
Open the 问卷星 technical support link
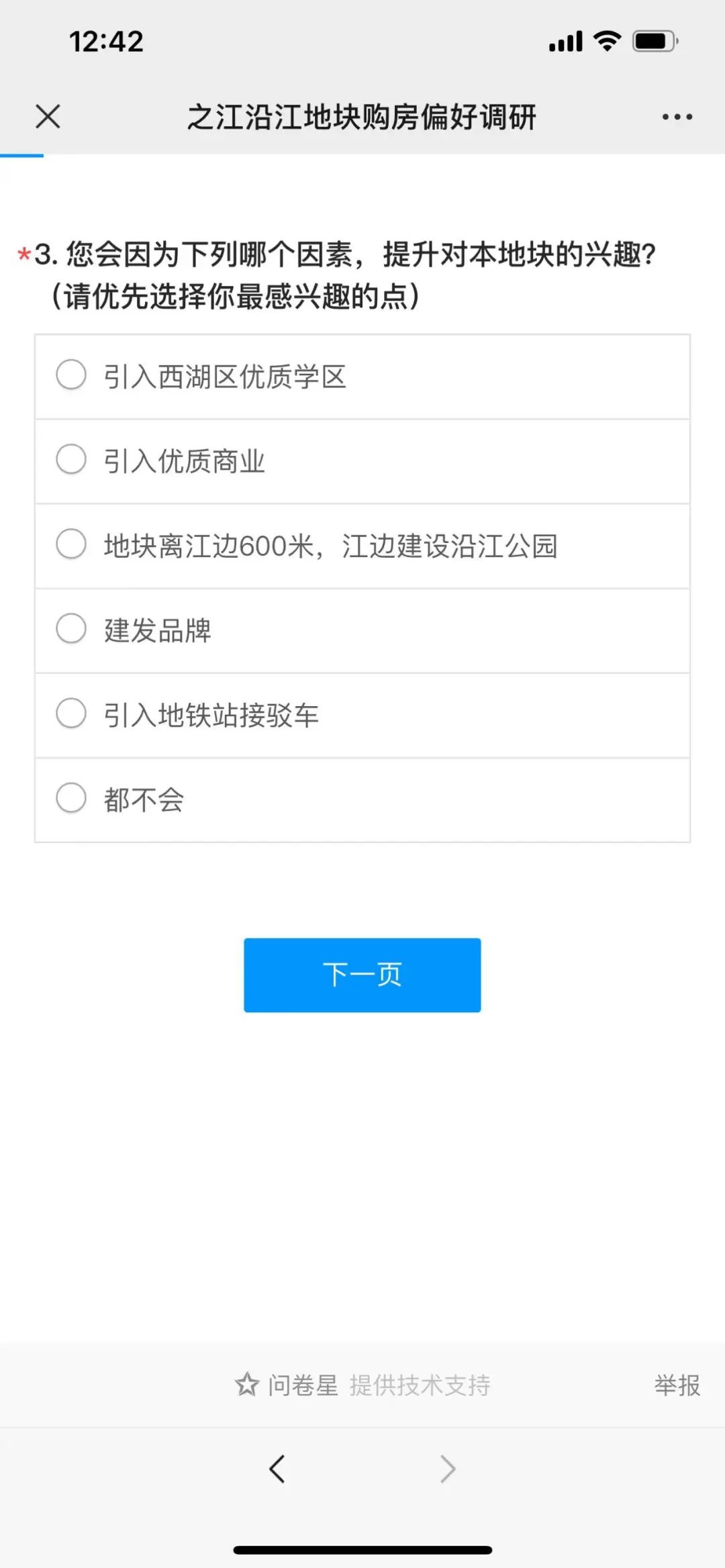point(362,1385)
